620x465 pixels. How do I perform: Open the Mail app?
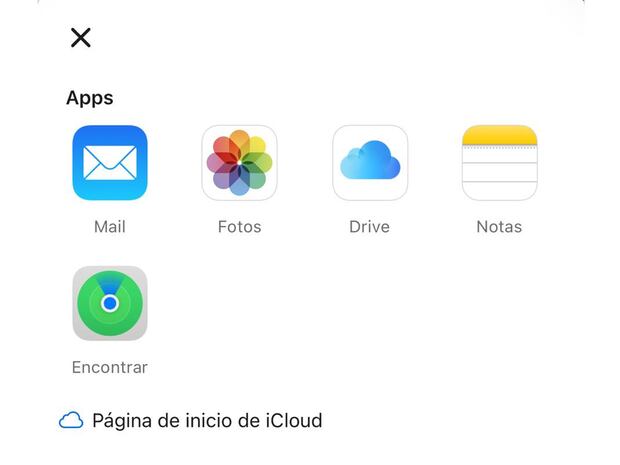tap(110, 163)
